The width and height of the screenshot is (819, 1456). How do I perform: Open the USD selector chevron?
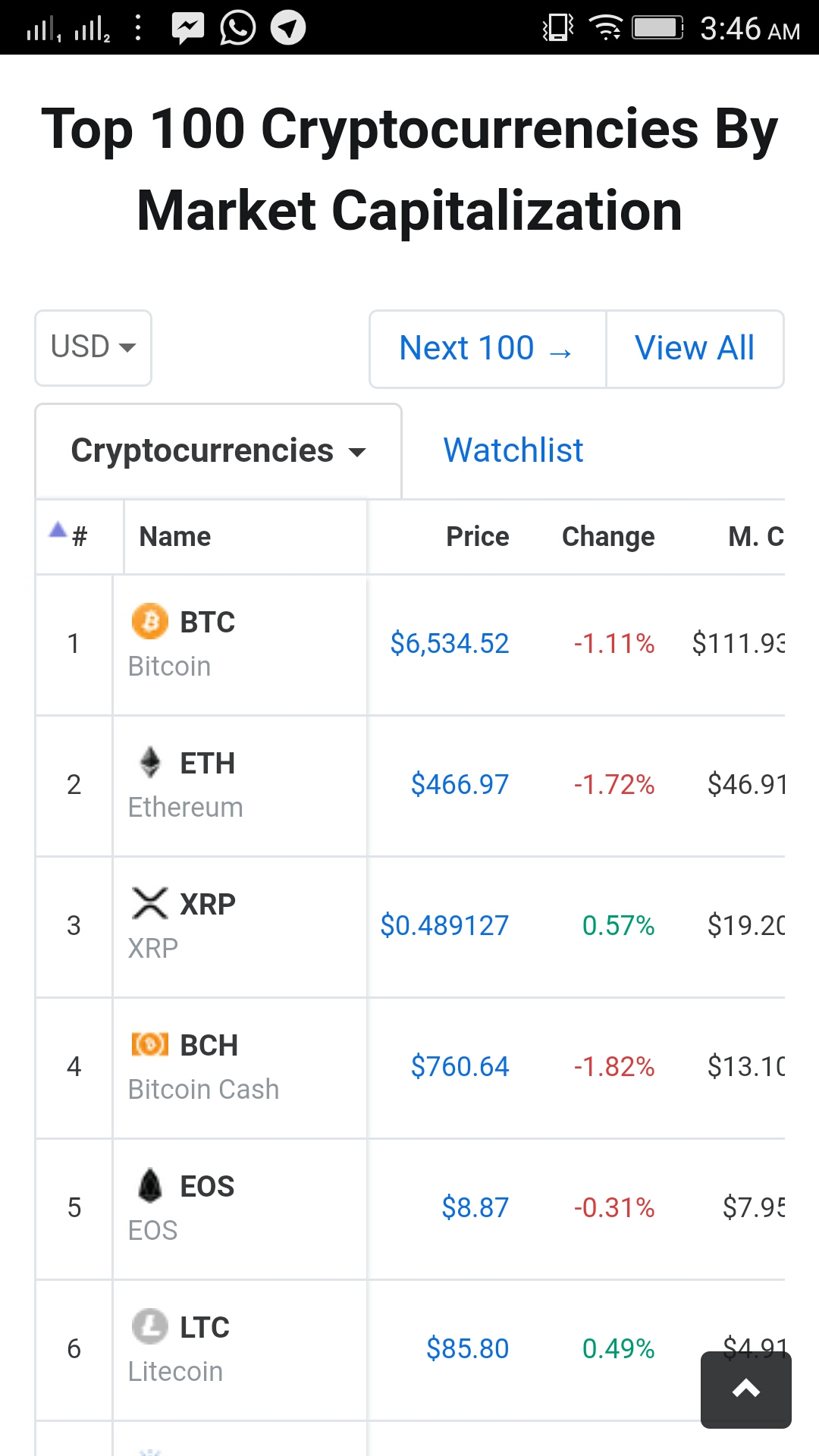point(129,349)
